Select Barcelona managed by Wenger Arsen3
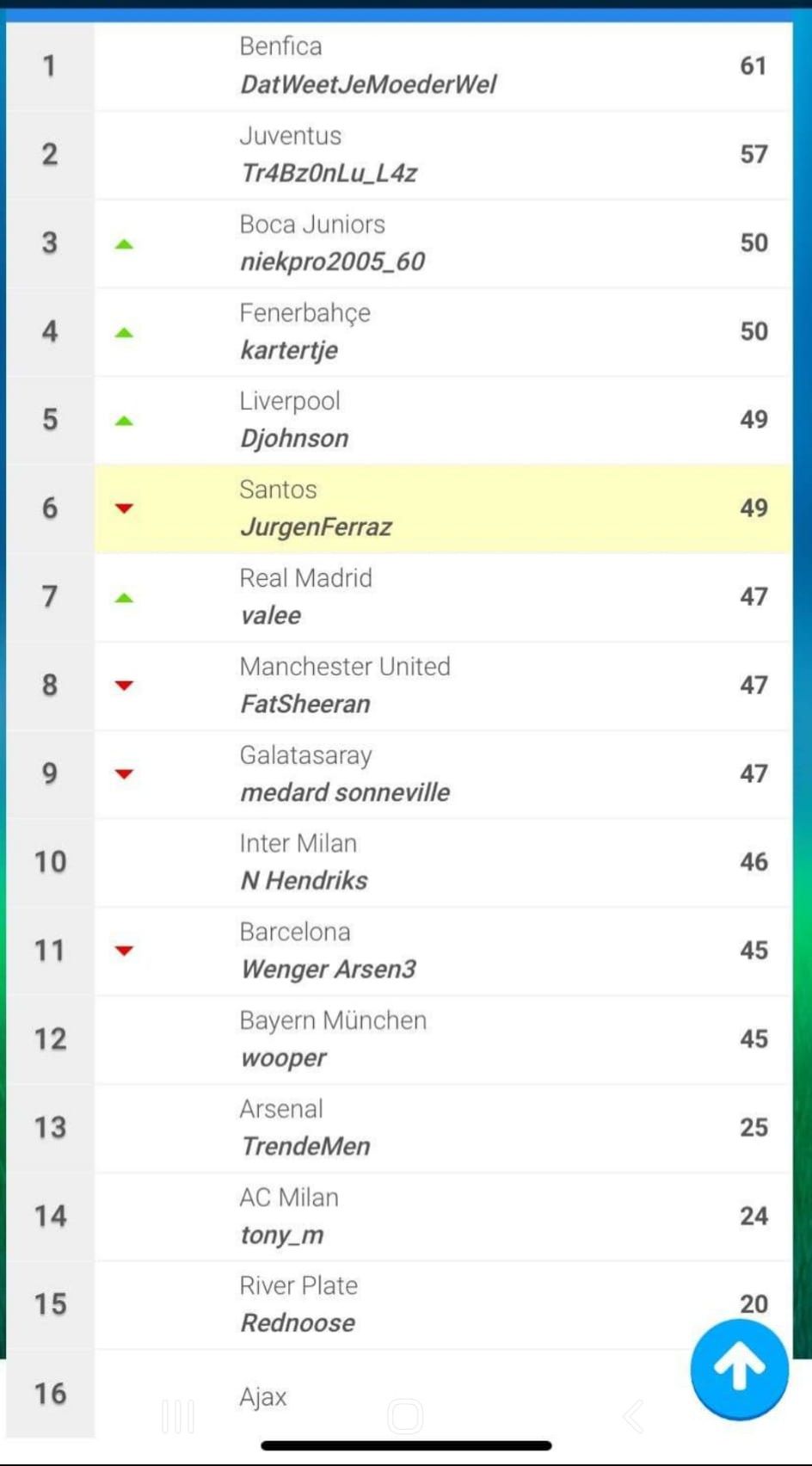This screenshot has width=812, height=1466. click(400, 952)
